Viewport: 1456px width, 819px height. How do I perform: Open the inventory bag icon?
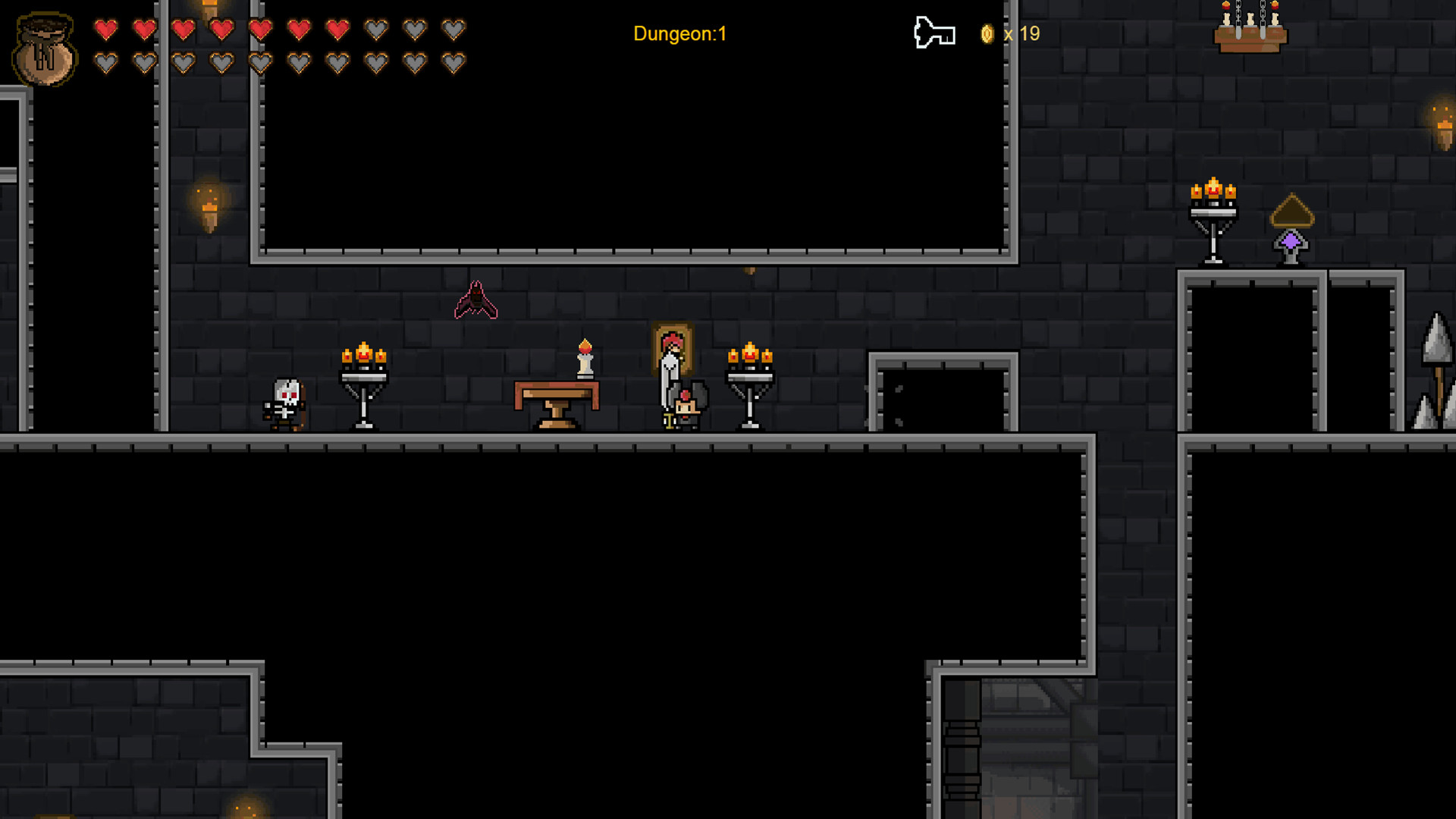[45, 50]
